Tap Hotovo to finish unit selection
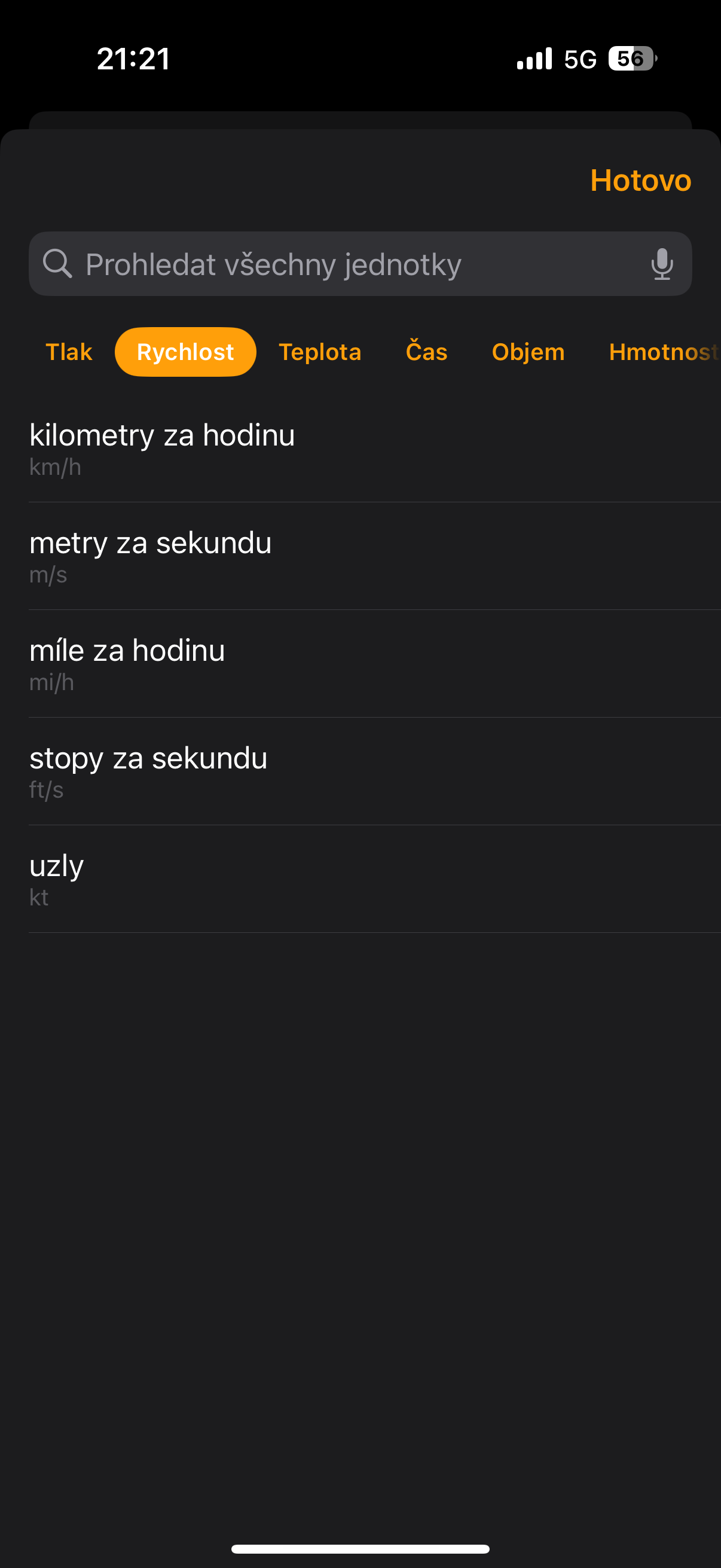This screenshot has height=1568, width=721. (x=640, y=180)
